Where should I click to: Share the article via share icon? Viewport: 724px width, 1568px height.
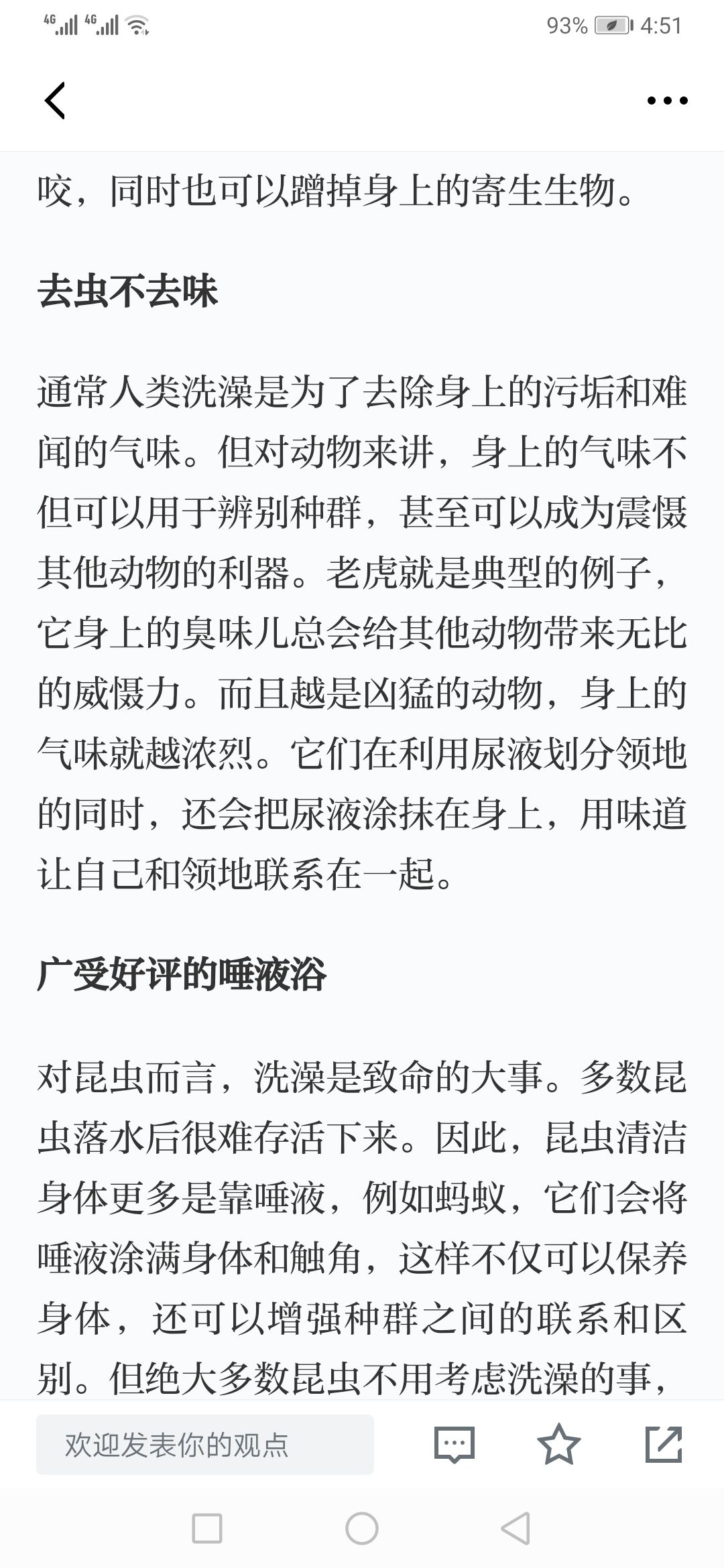[664, 1445]
